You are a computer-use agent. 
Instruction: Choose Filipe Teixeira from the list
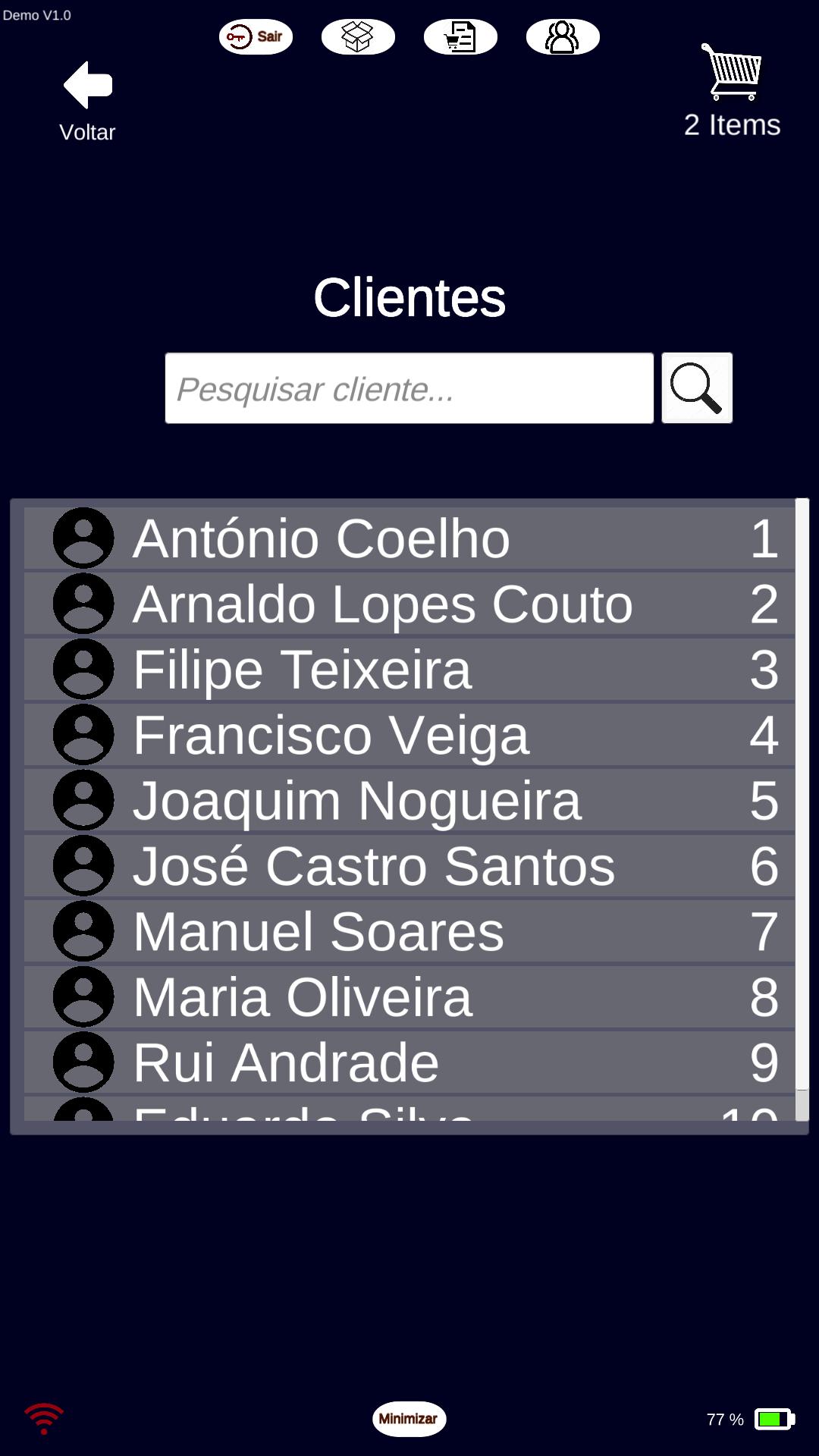click(x=409, y=670)
